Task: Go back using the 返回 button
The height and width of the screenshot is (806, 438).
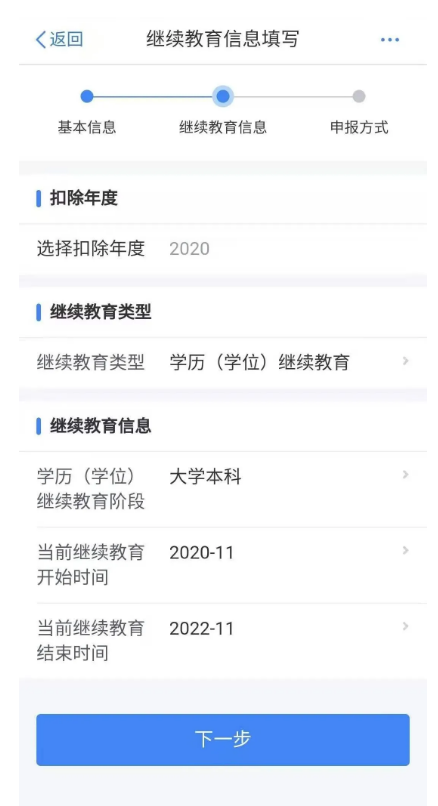Action: pyautogui.click(x=59, y=40)
